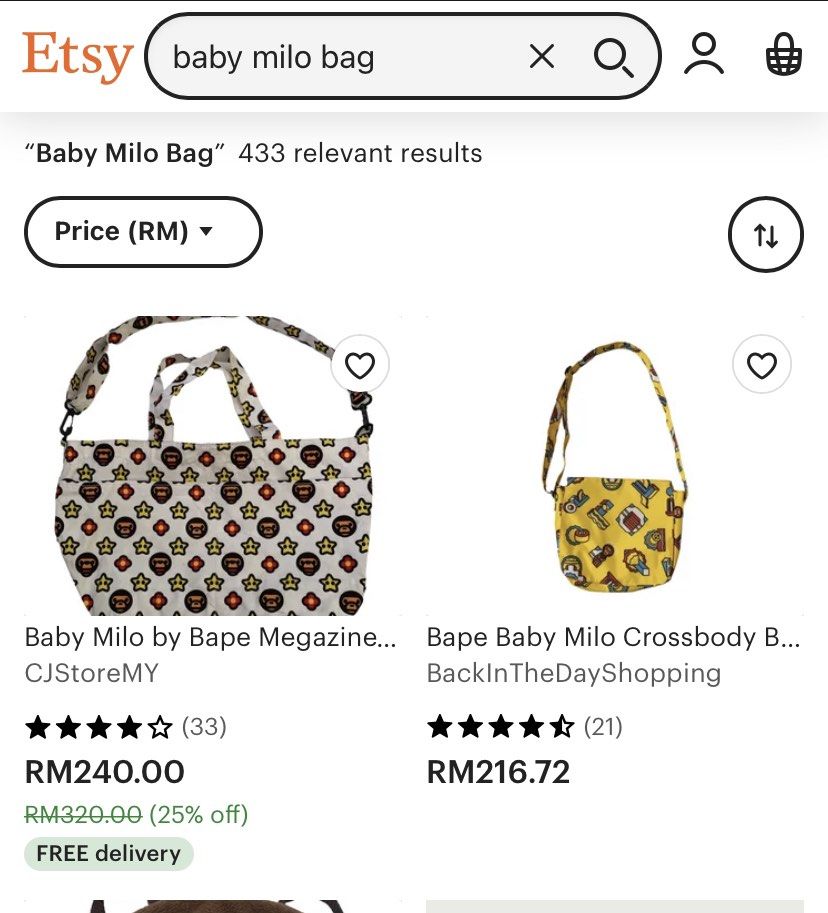This screenshot has height=913, width=828.
Task: Visit the CJStoreMY shop
Action: pyautogui.click(x=91, y=673)
